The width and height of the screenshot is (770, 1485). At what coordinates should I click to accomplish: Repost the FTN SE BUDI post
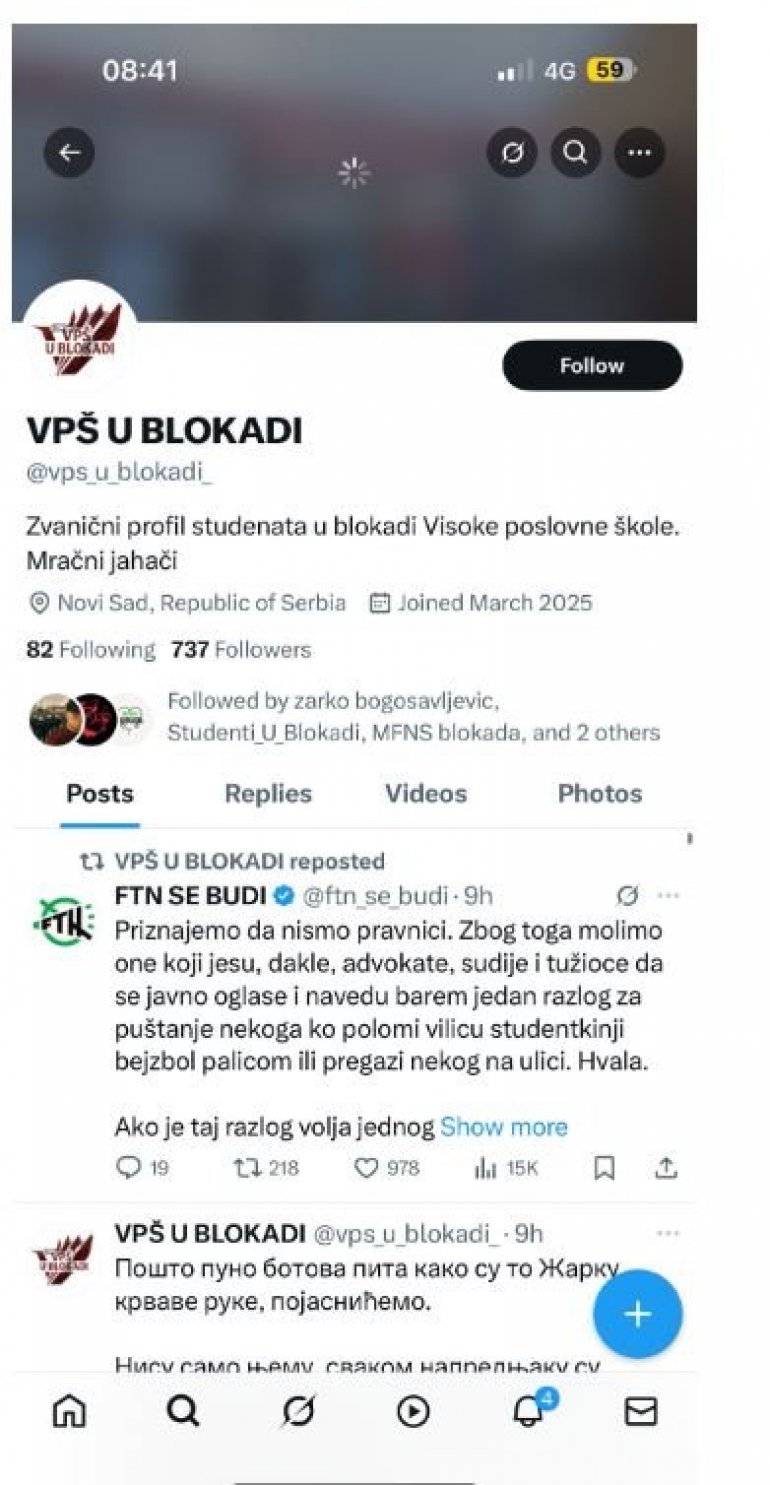click(266, 1167)
